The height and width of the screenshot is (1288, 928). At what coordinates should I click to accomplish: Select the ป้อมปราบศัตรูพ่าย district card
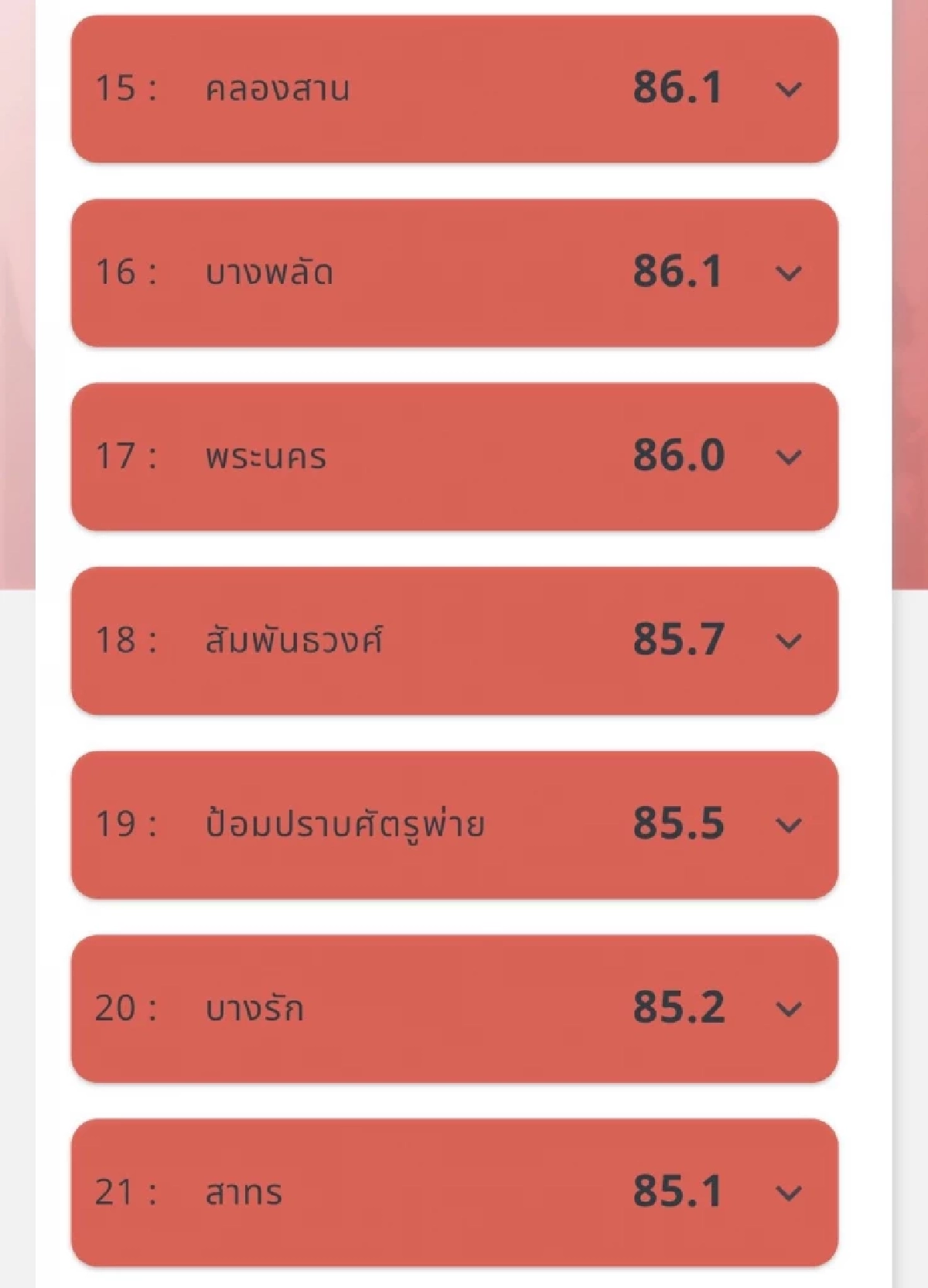pyautogui.click(x=456, y=825)
